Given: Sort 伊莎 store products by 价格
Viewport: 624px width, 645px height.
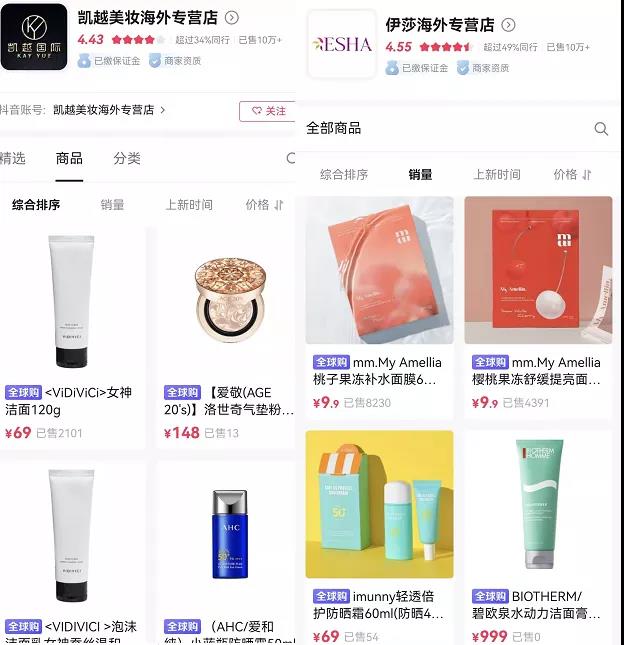Looking at the screenshot, I should [x=572, y=174].
